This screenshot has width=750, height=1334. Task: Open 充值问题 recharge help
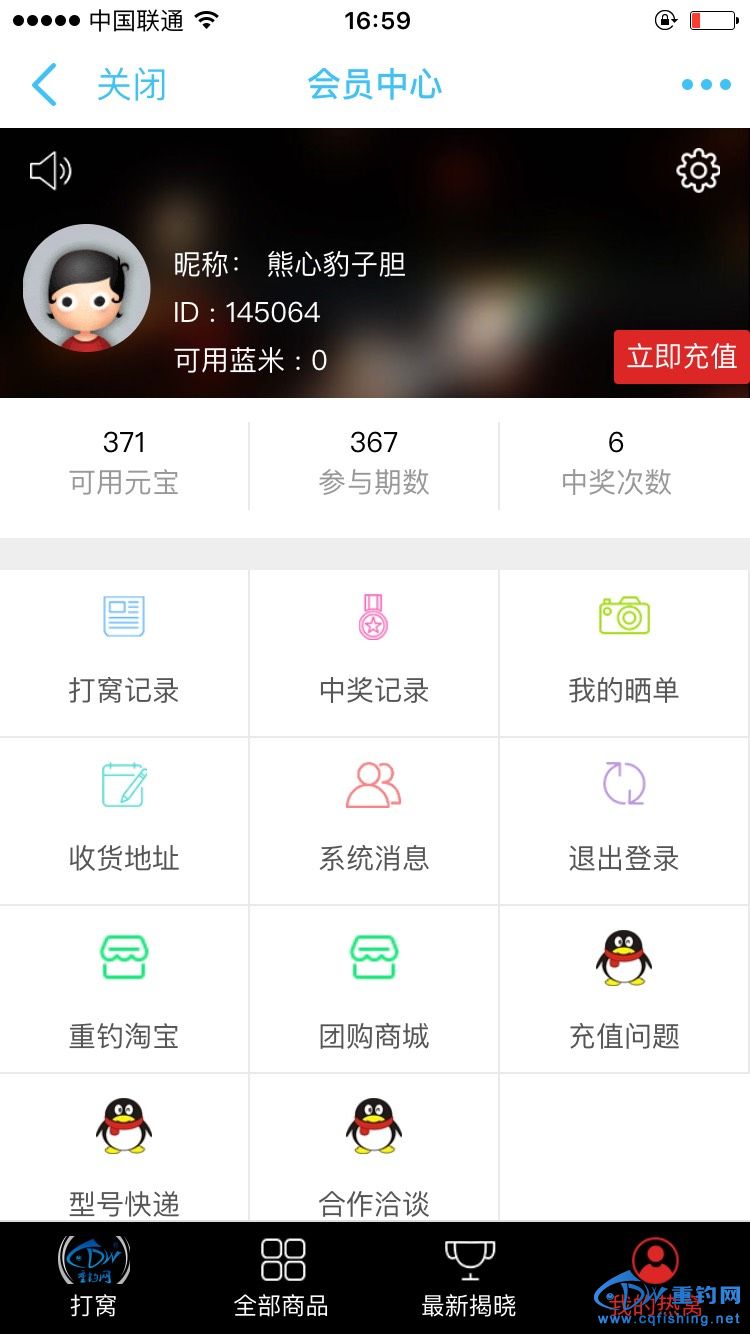624,988
